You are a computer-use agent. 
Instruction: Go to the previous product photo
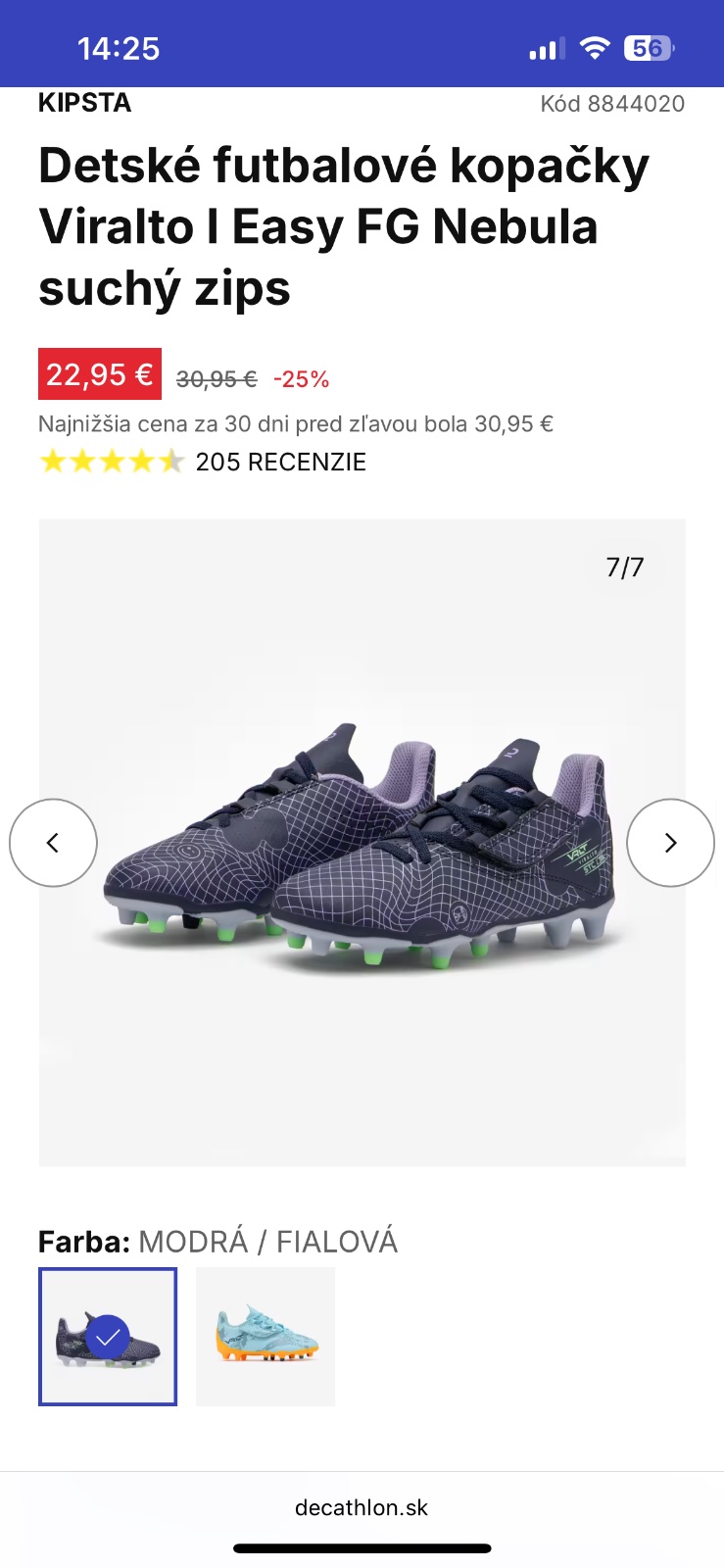[x=53, y=843]
